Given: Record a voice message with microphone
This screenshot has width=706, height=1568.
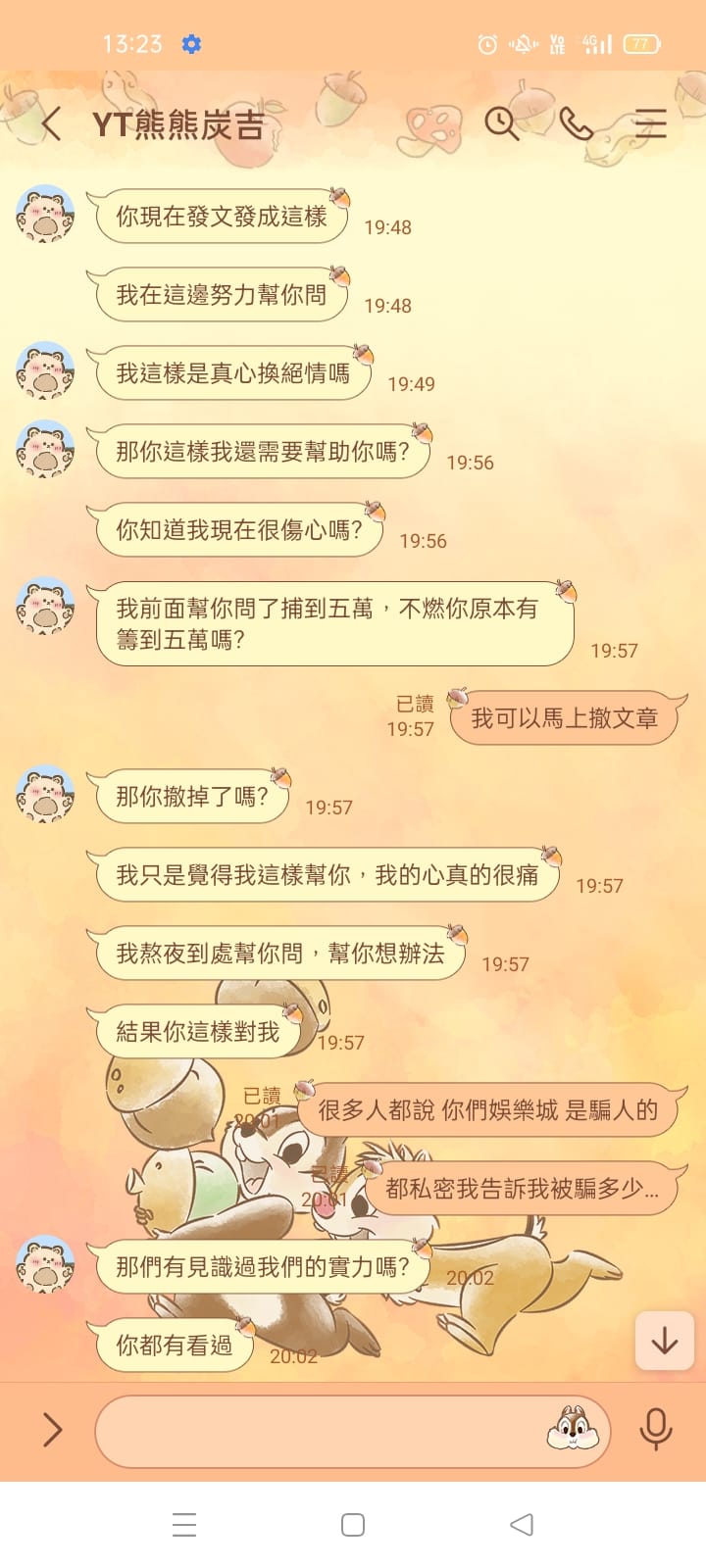Looking at the screenshot, I should pos(656,1430).
